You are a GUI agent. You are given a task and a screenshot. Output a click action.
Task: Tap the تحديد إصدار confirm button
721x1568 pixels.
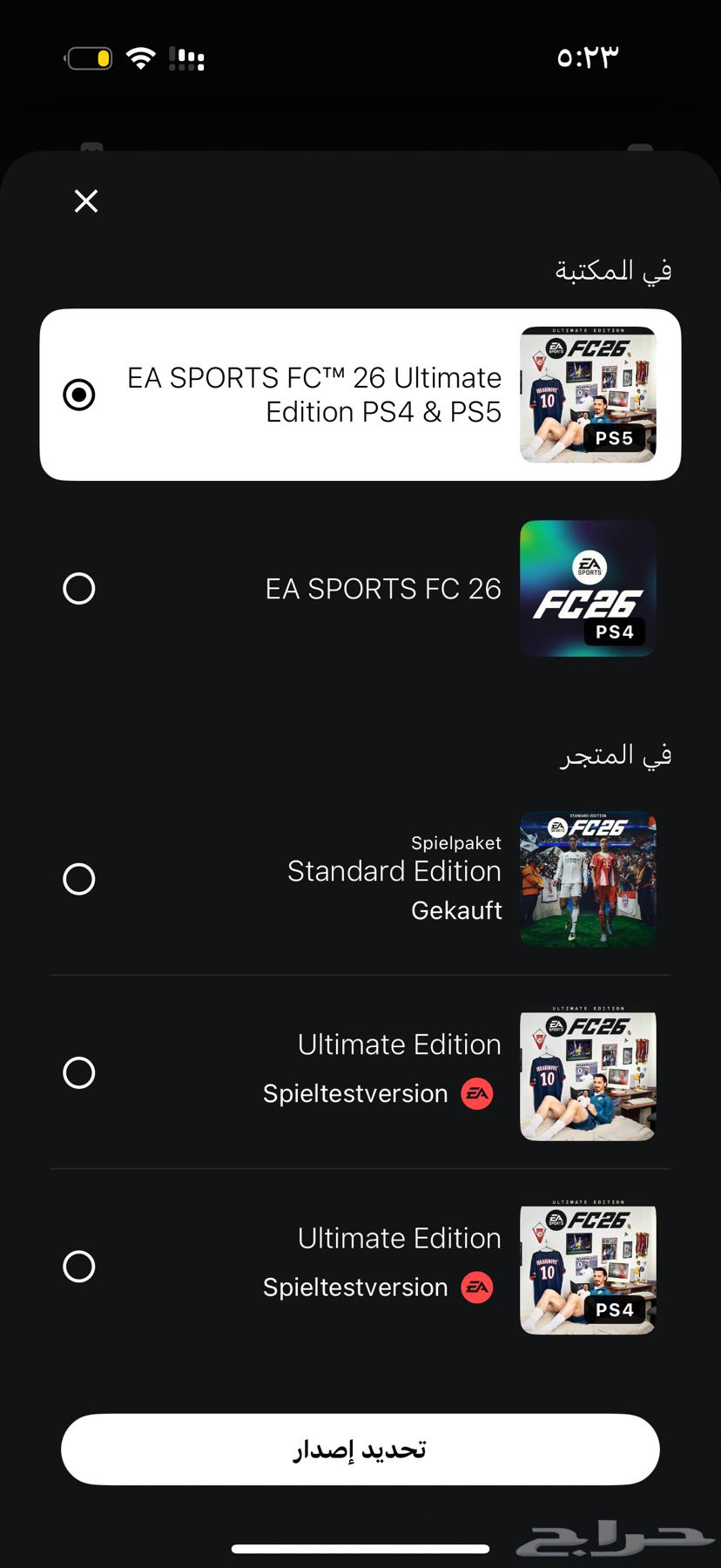pos(360,1449)
